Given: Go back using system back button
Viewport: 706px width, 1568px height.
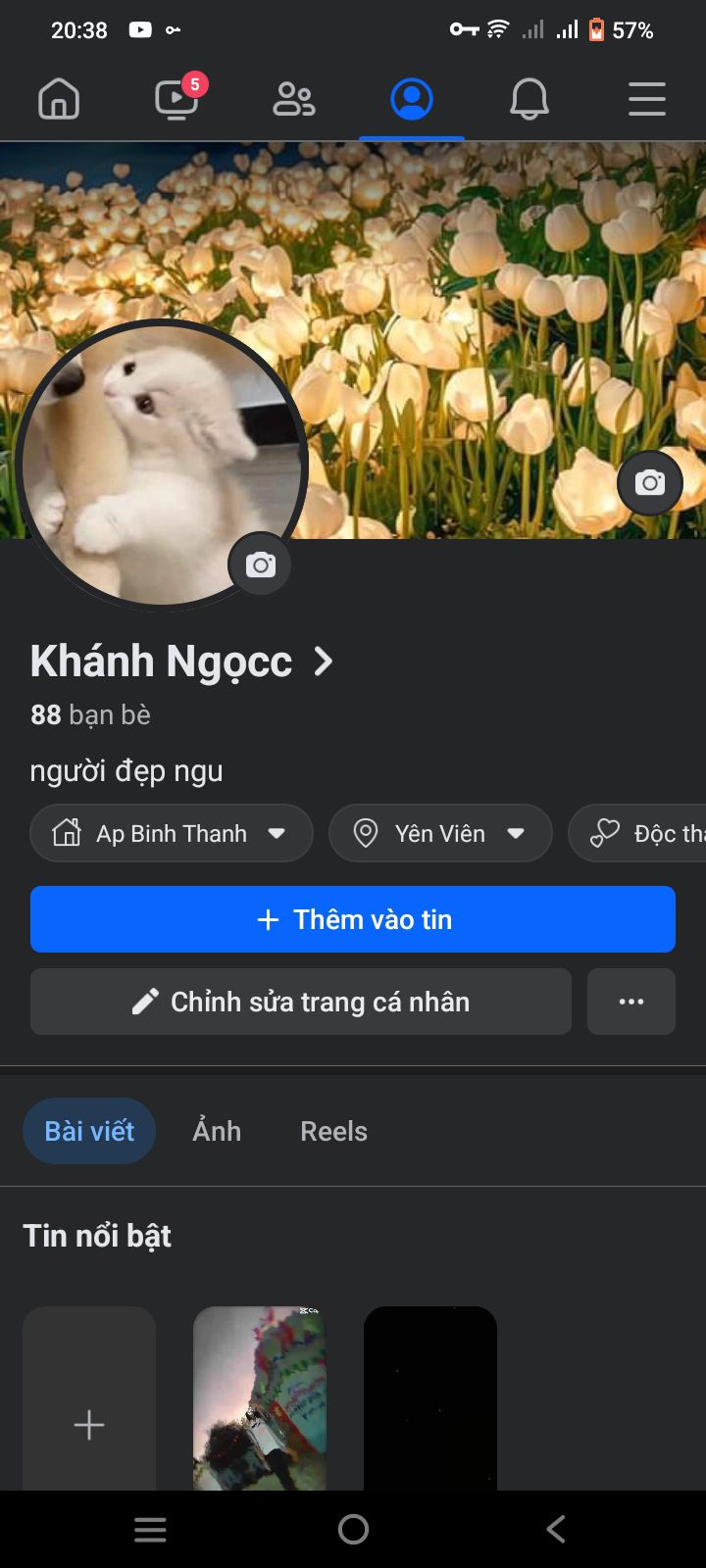Looking at the screenshot, I should (x=556, y=1529).
